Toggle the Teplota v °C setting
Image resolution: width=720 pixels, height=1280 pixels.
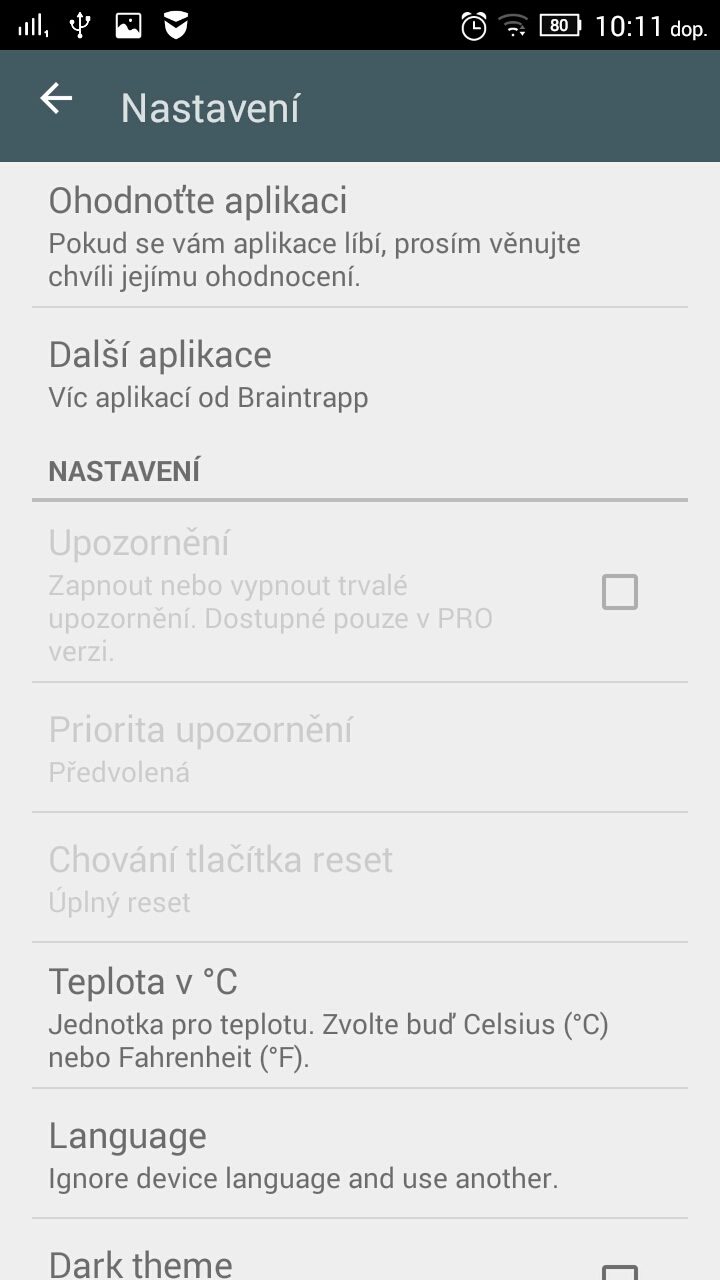(360, 1016)
